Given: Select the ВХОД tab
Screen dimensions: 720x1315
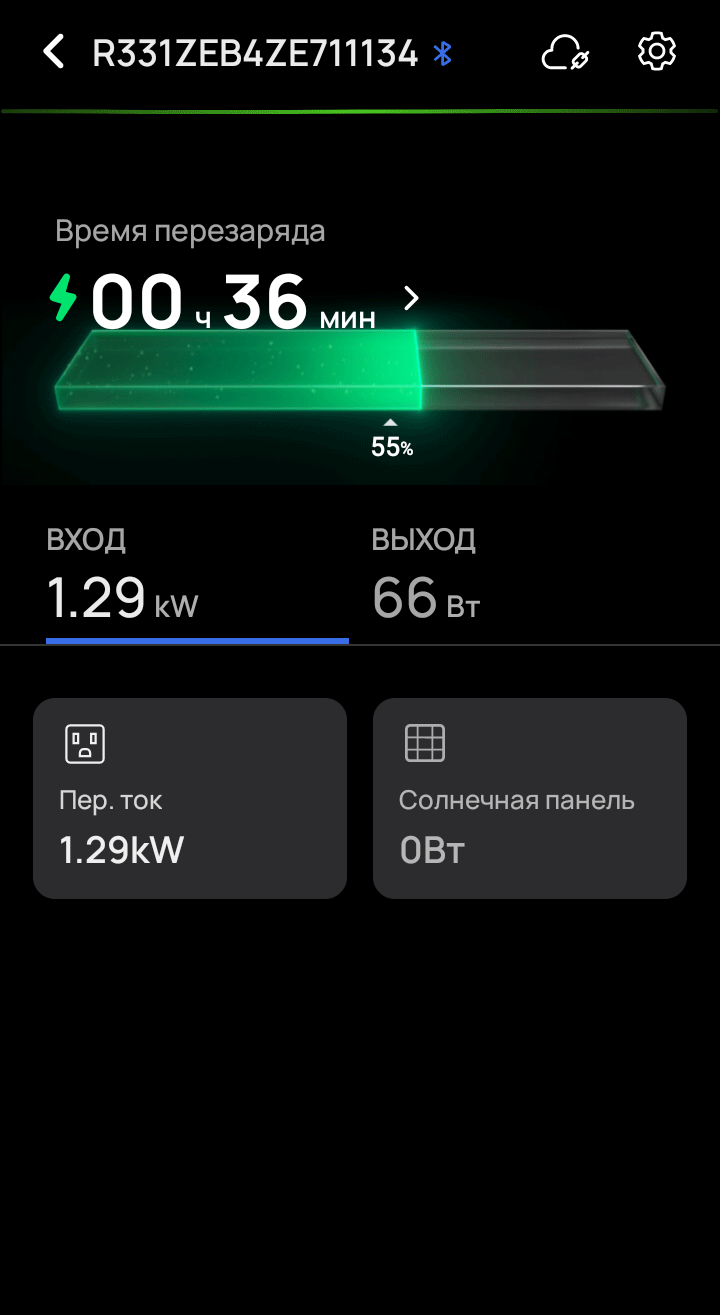Looking at the screenshot, I should [x=197, y=582].
